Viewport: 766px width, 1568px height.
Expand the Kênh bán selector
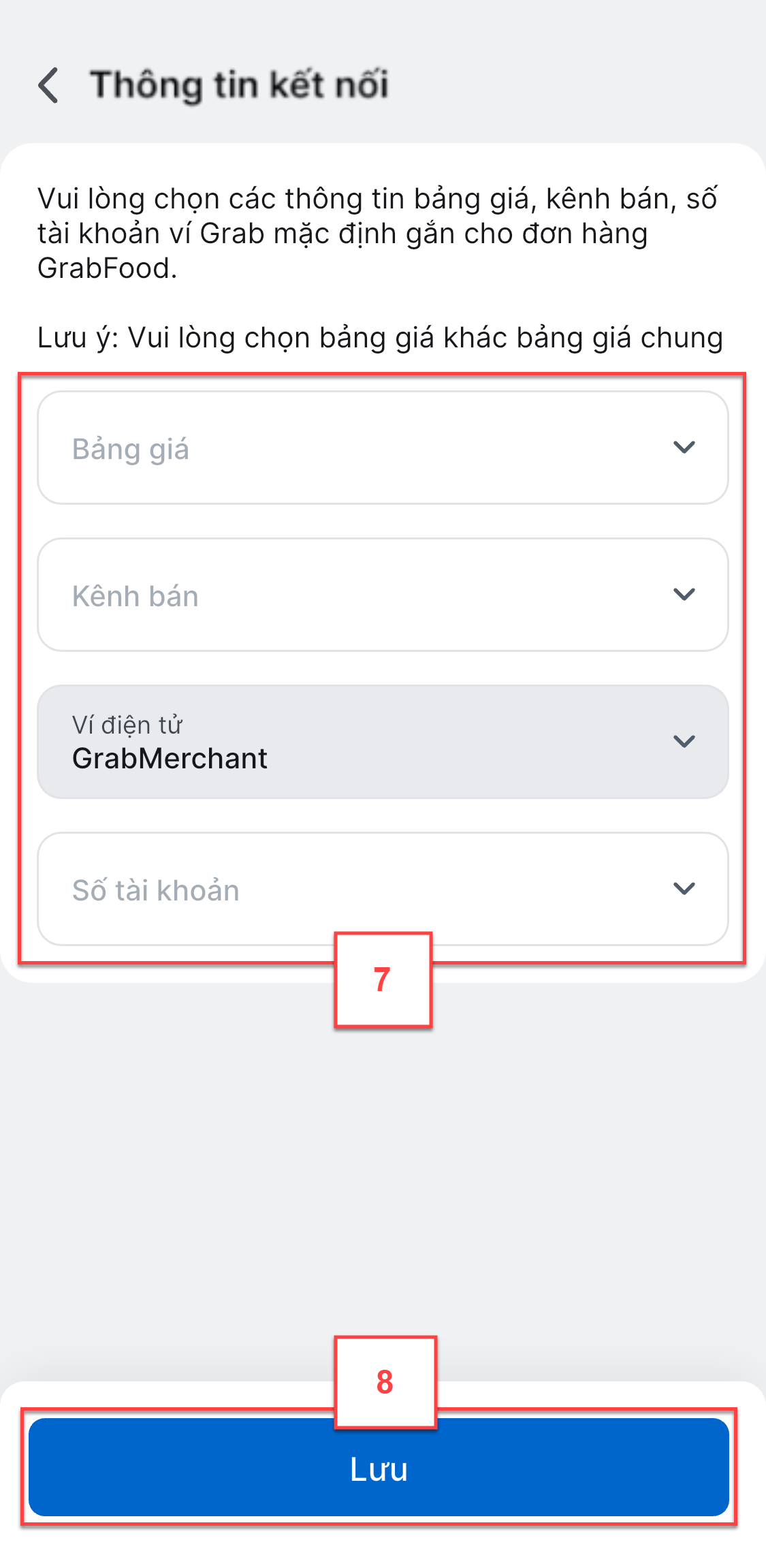(x=383, y=595)
